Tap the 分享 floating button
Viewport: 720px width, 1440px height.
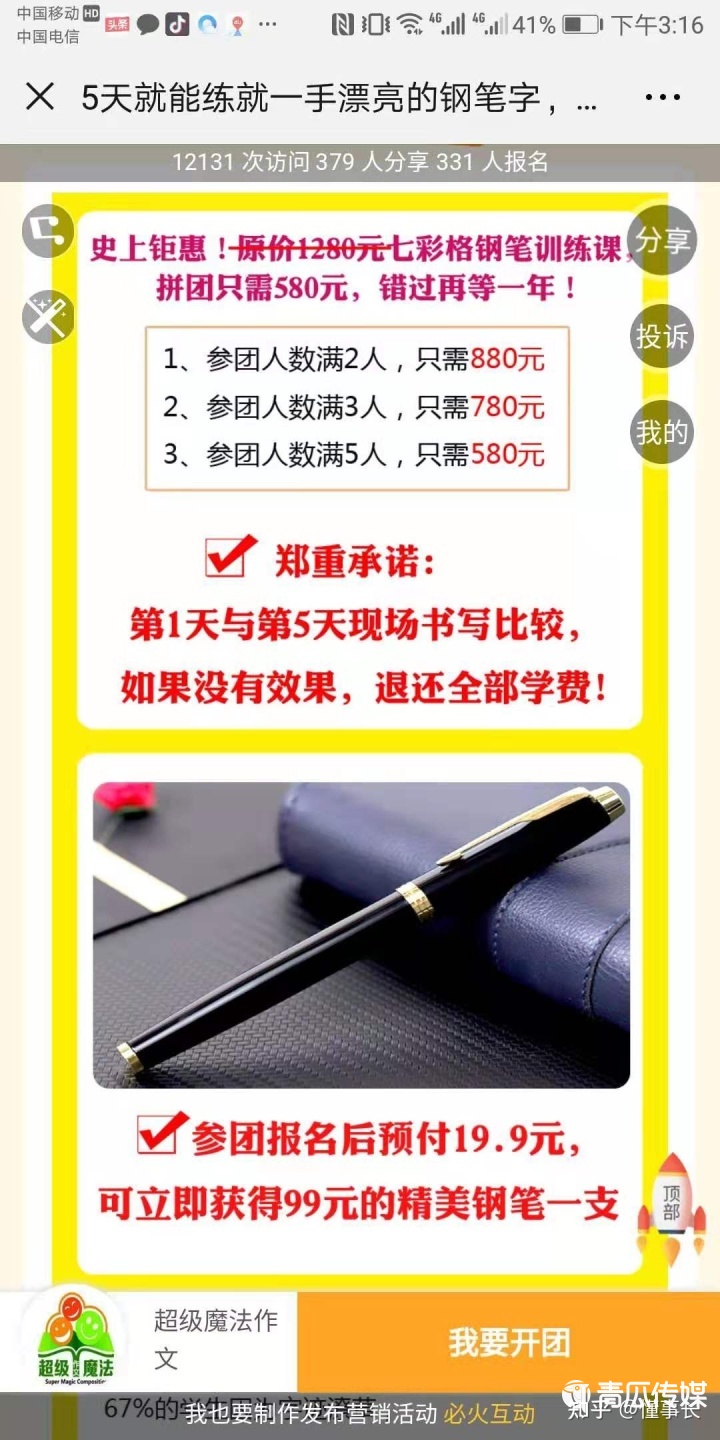tap(663, 241)
